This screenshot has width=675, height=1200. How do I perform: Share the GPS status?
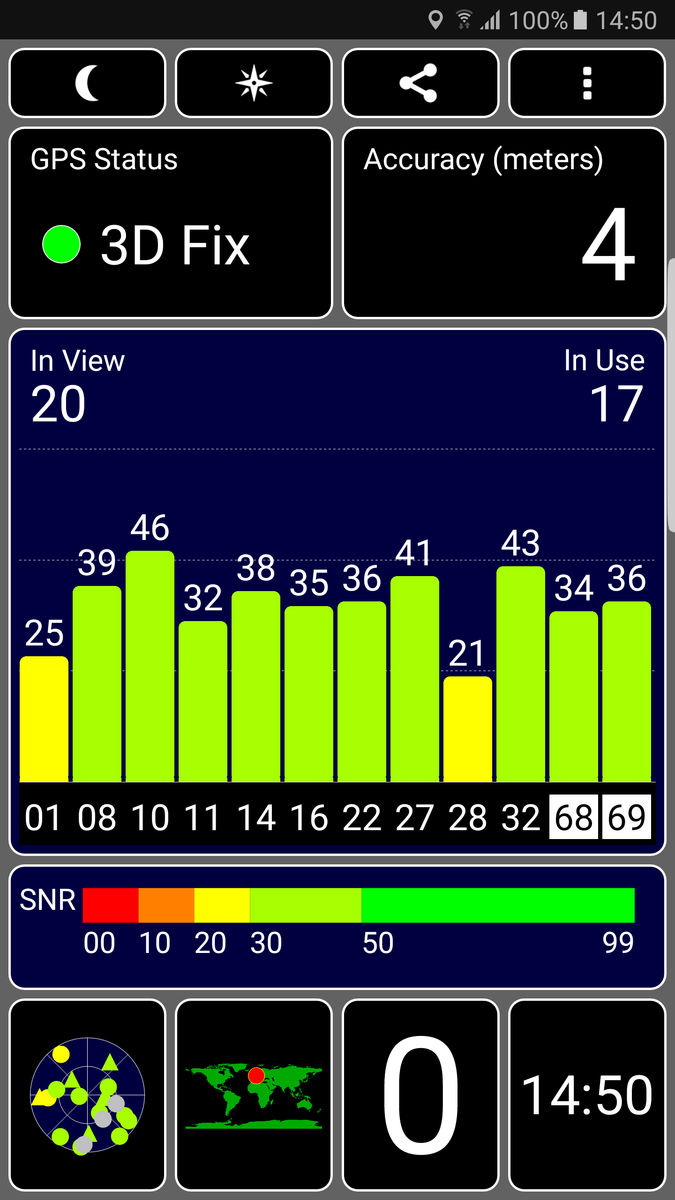coord(420,84)
